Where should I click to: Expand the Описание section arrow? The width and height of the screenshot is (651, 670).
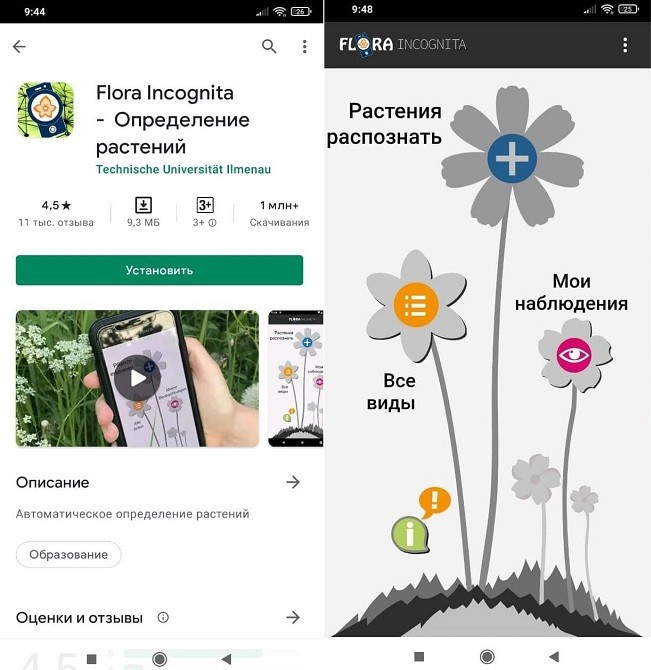click(x=293, y=482)
